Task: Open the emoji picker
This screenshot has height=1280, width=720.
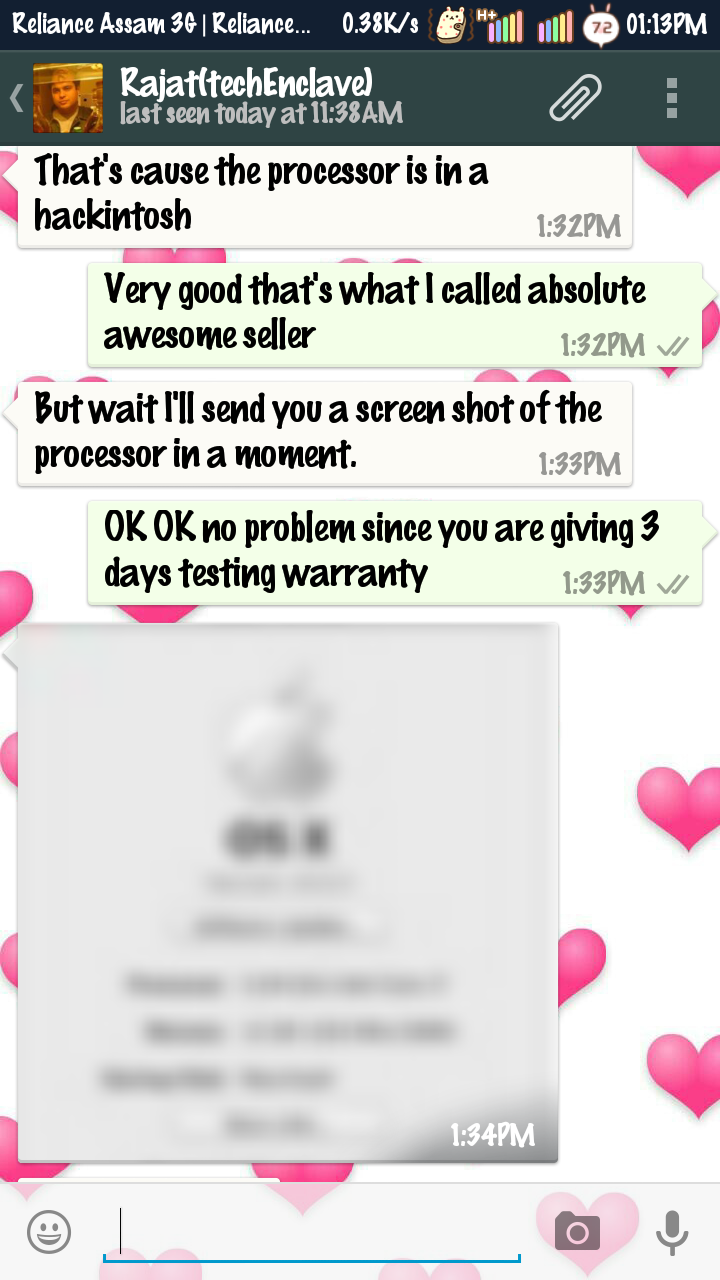Action: point(49,1231)
